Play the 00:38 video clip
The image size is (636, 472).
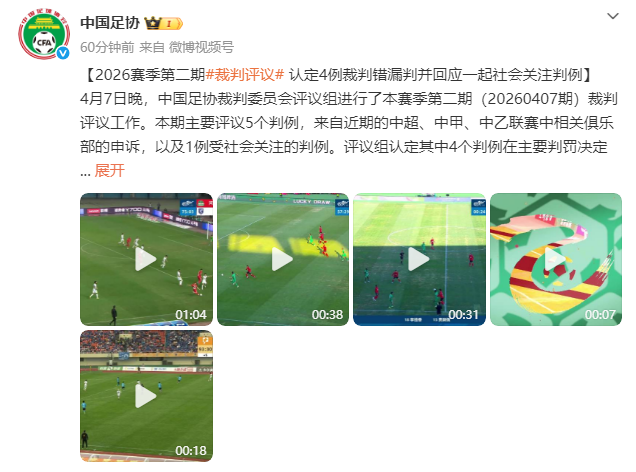point(282,259)
